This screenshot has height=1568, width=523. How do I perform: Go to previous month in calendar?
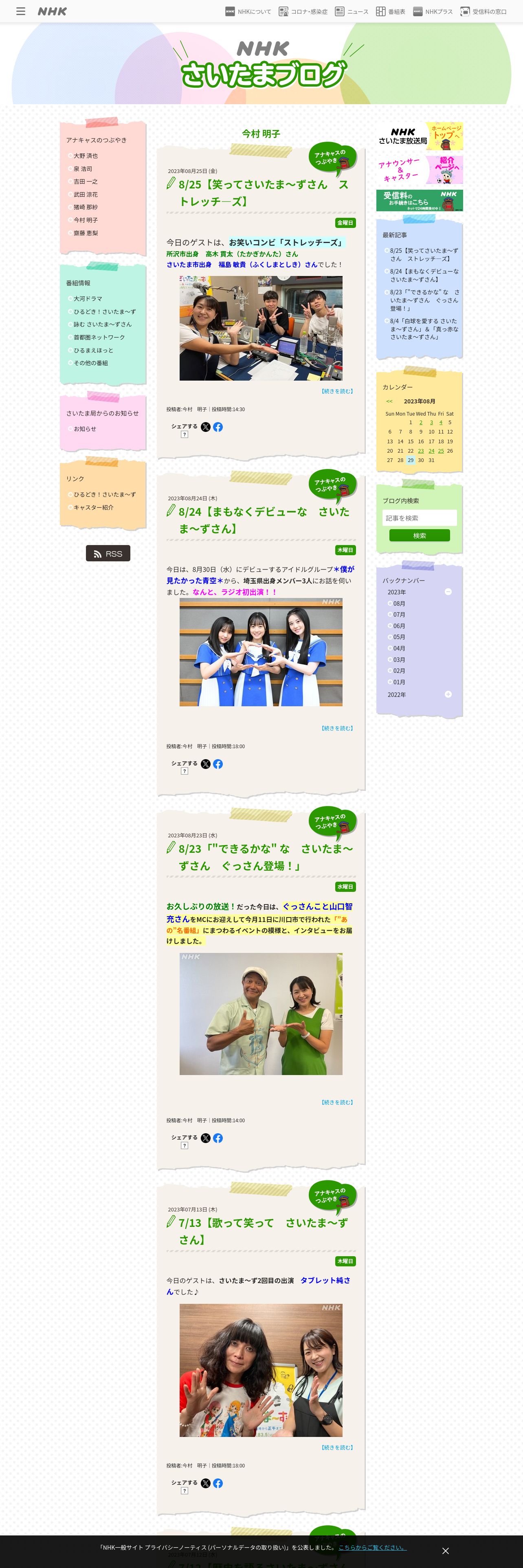point(389,401)
